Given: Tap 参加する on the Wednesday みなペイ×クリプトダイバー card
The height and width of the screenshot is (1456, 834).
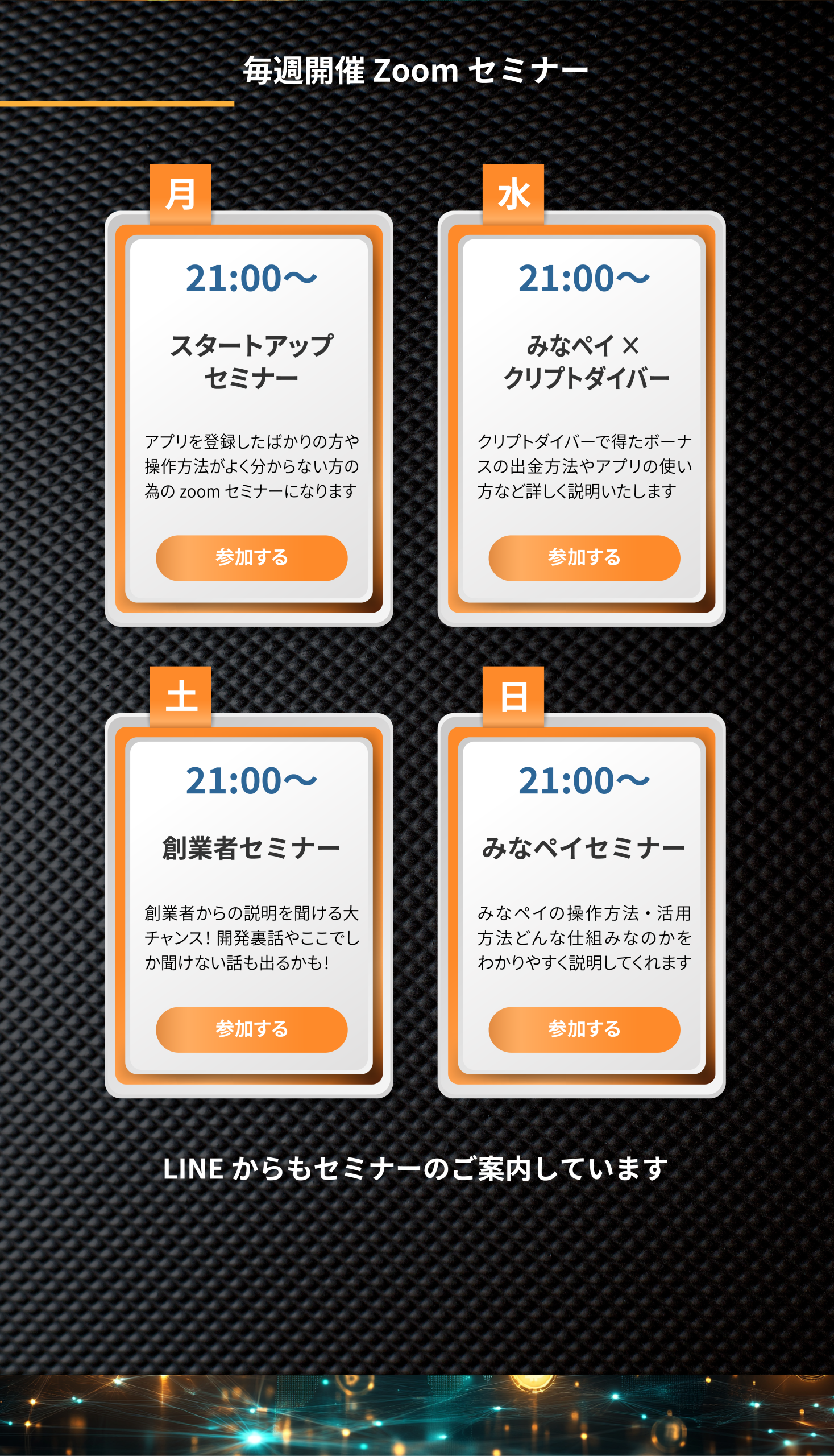Looking at the screenshot, I should [x=584, y=557].
